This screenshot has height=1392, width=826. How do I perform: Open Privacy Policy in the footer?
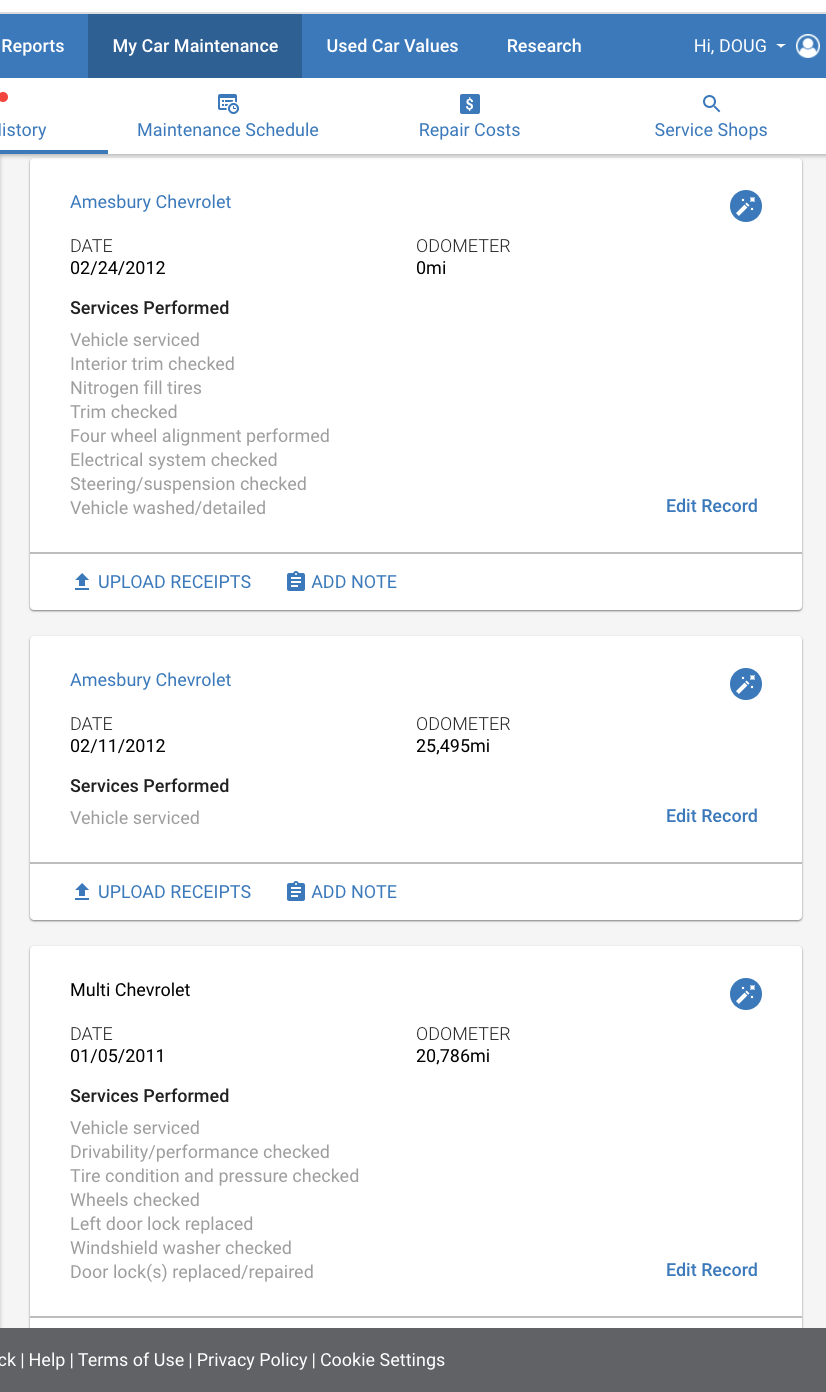(x=252, y=1360)
